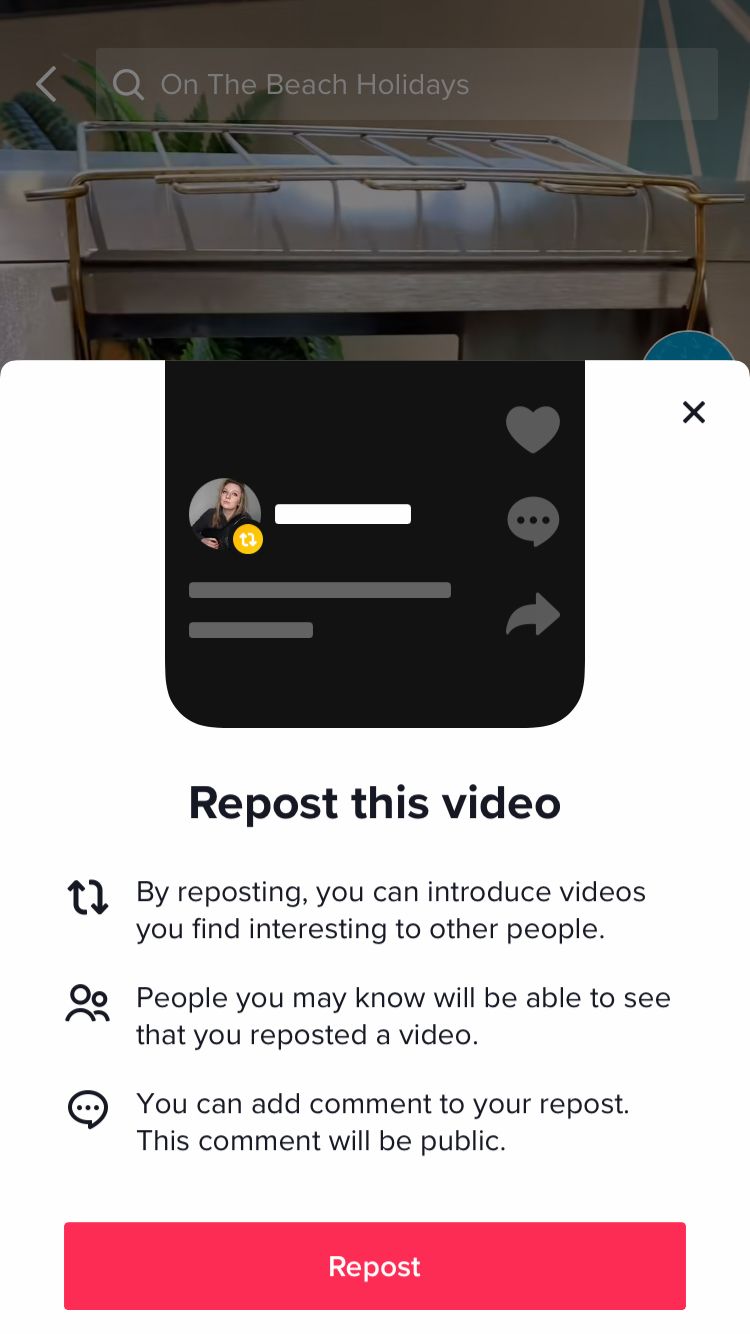Viewport: 750px width, 1334px height.
Task: Open the On The Beach Holidays search field
Action: 406,85
